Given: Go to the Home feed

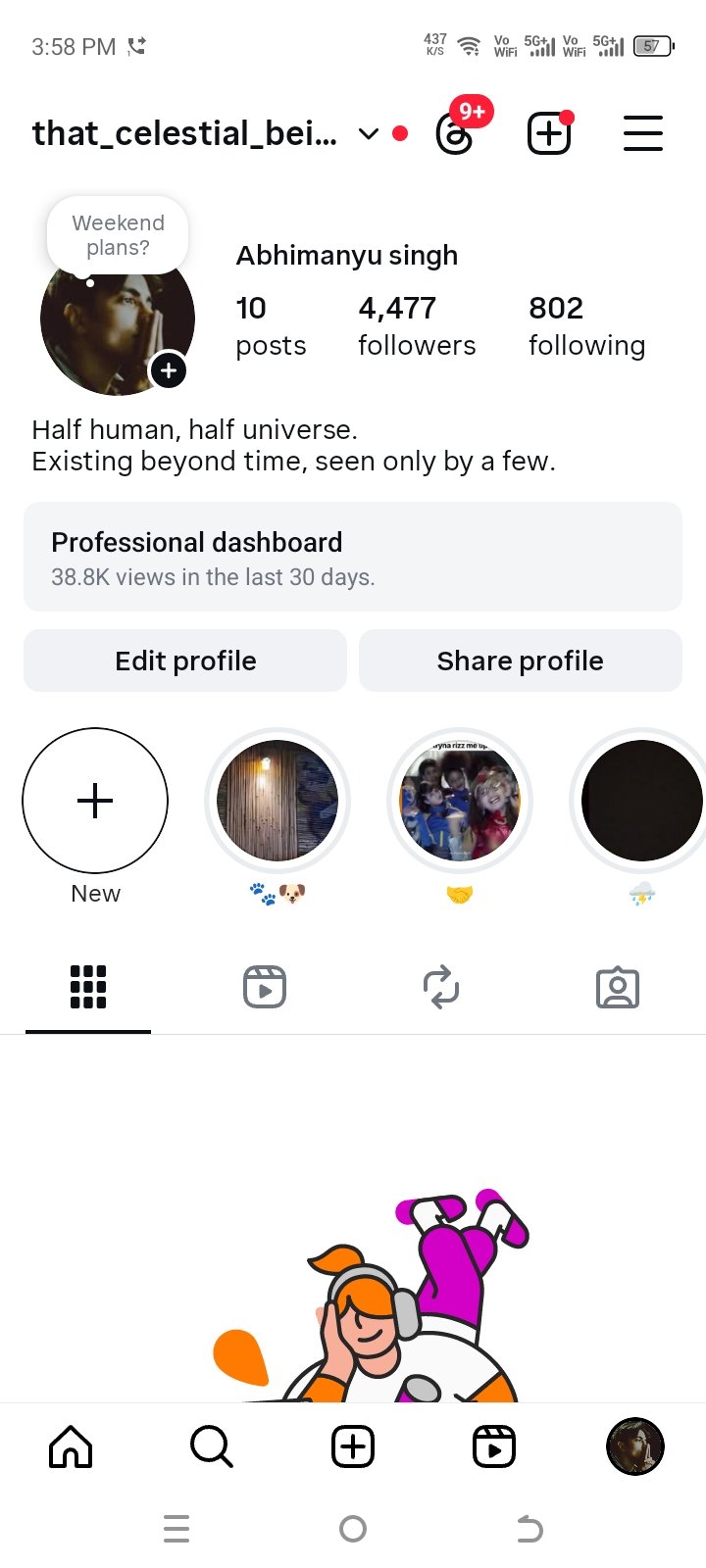Looking at the screenshot, I should [71, 1446].
